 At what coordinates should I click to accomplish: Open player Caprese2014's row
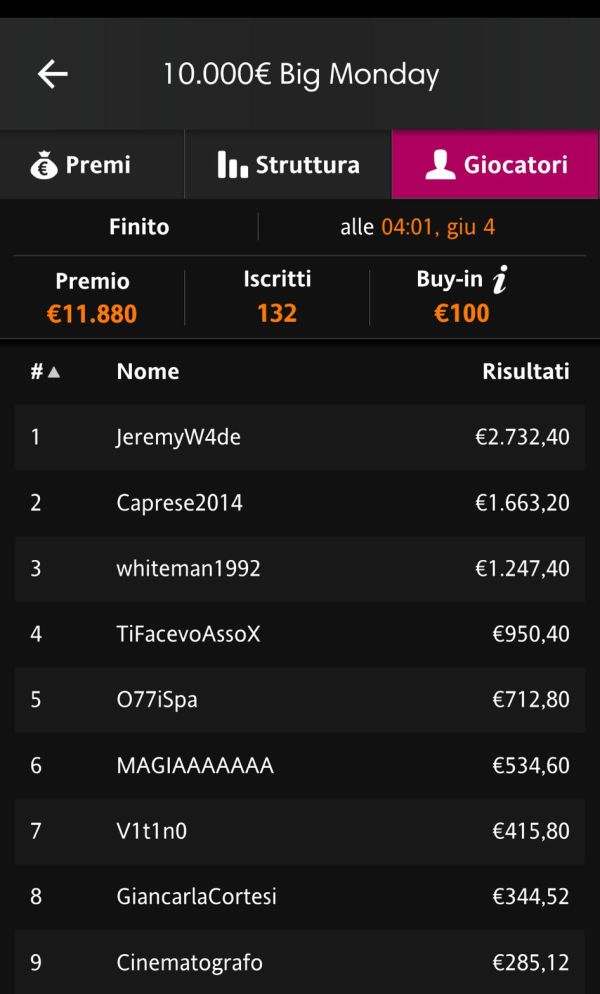click(x=299, y=503)
